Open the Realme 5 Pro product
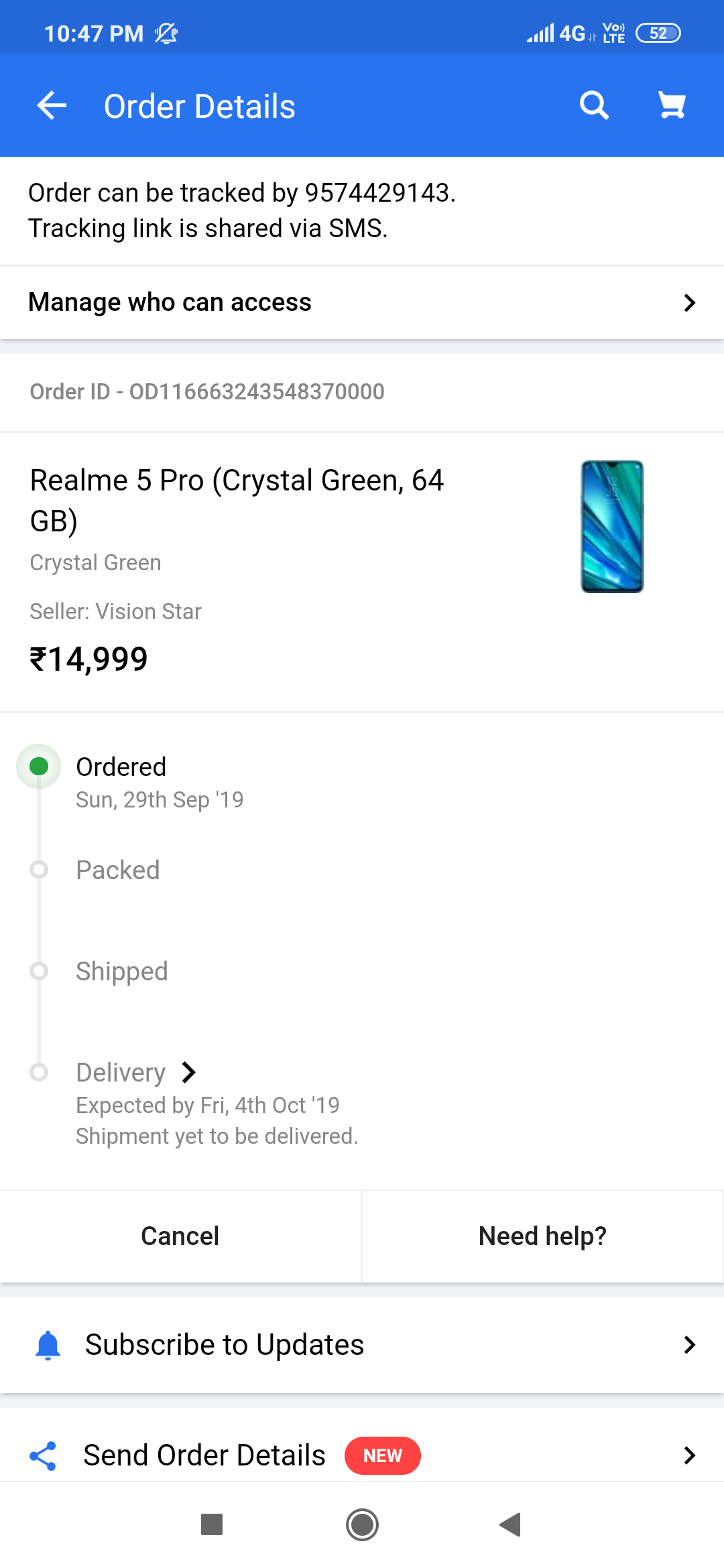Viewport: 724px width, 1568px height. (x=362, y=572)
